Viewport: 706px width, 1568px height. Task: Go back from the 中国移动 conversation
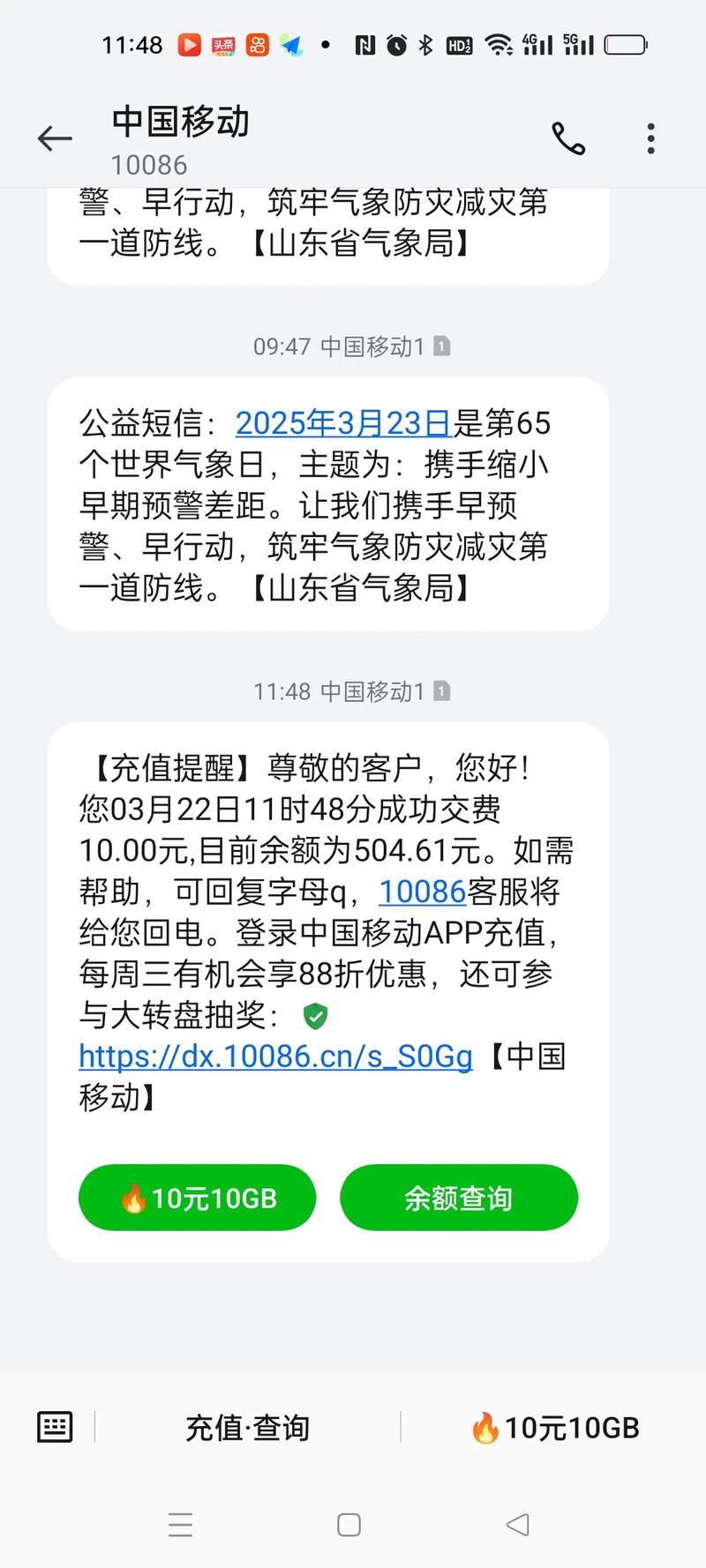click(x=55, y=138)
